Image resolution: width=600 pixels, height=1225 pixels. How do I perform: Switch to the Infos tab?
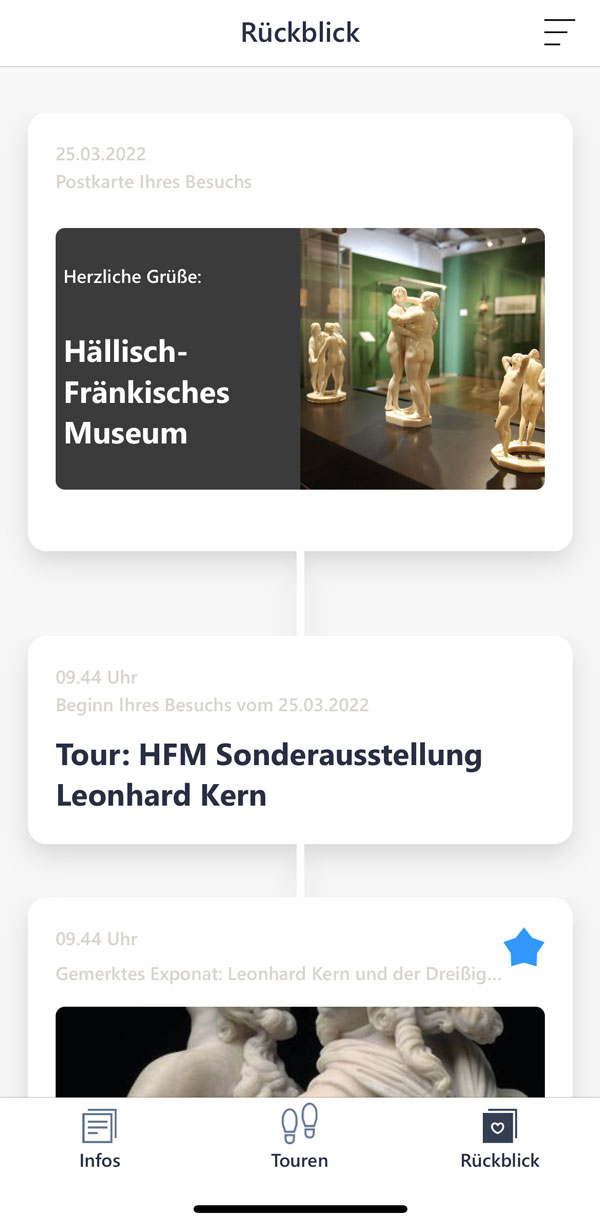100,1138
